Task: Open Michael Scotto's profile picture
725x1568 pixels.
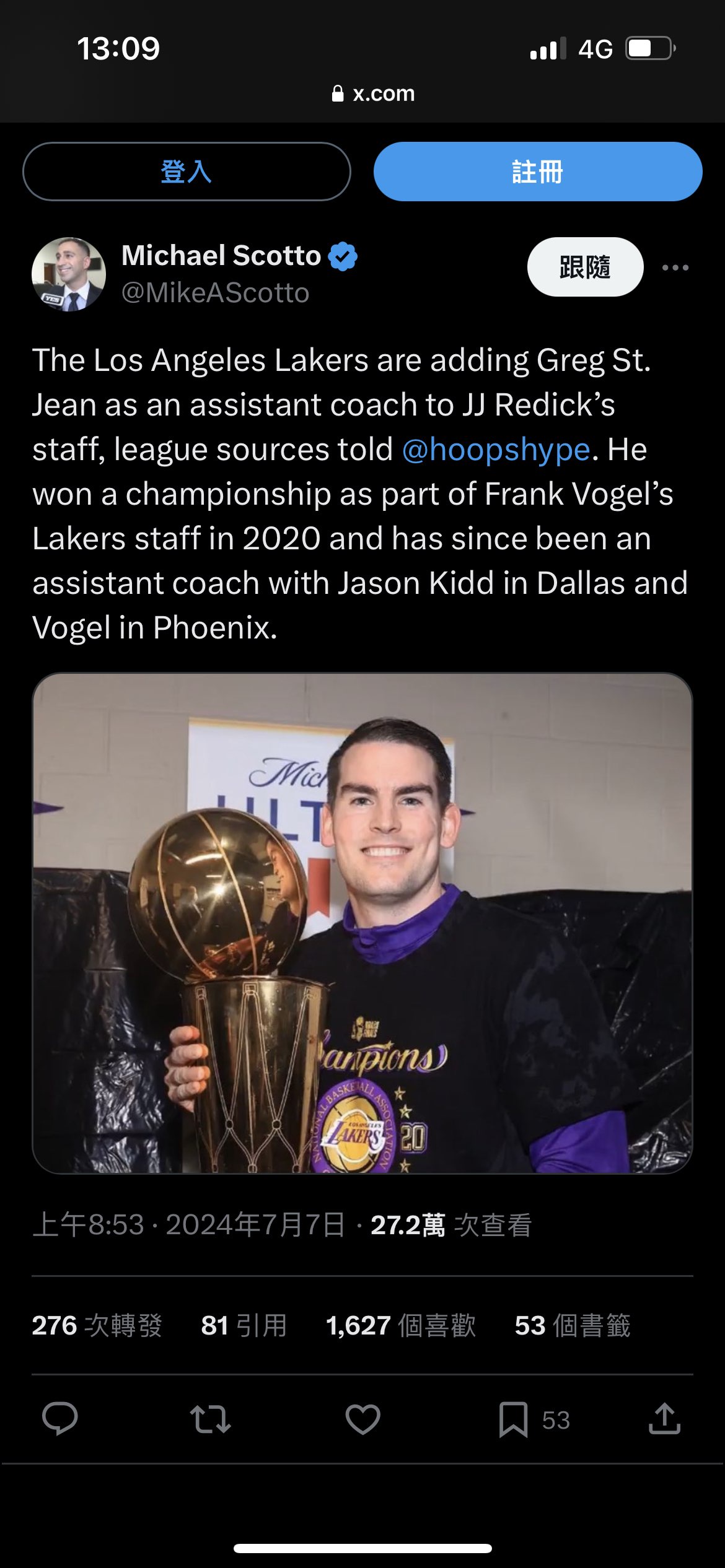Action: coord(69,274)
